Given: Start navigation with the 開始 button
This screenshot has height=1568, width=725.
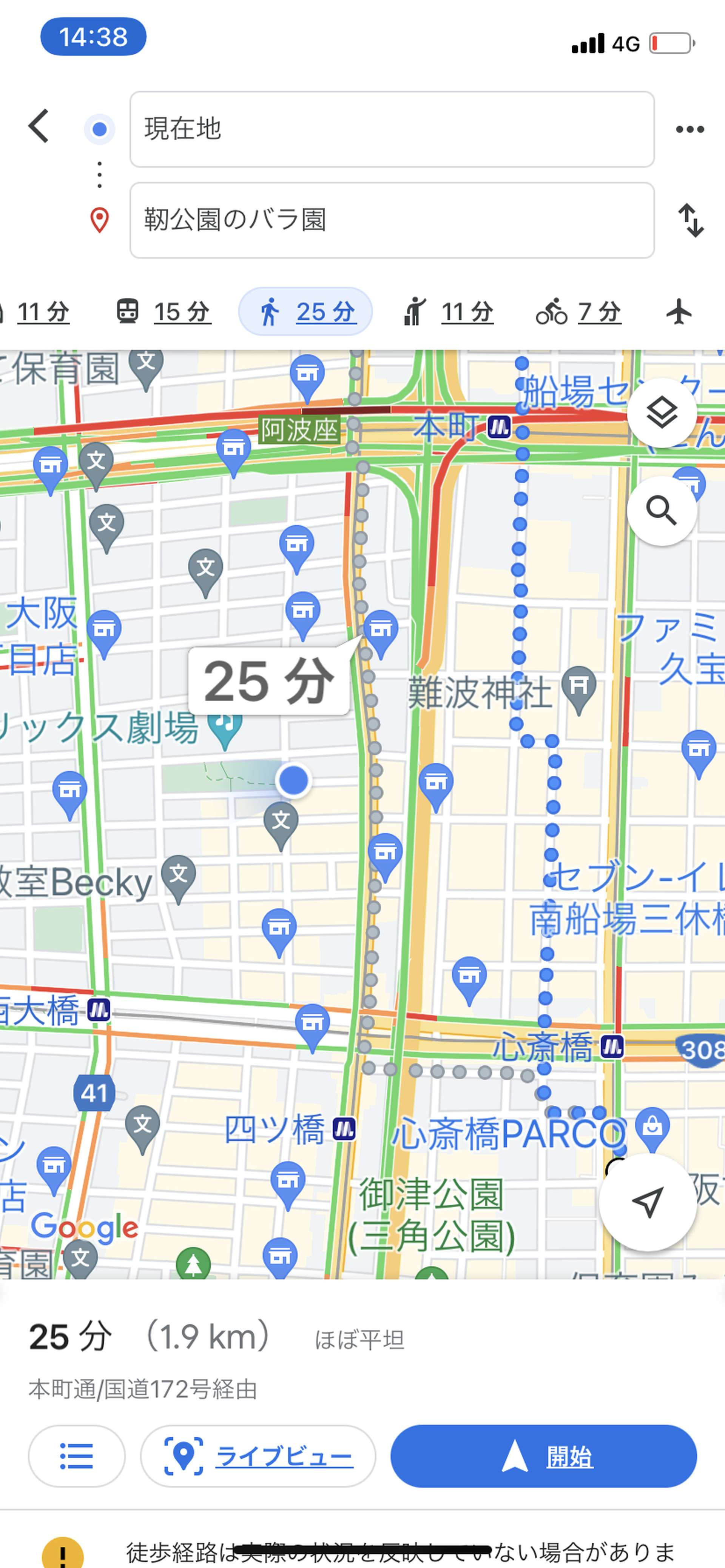Looking at the screenshot, I should [x=543, y=1456].
